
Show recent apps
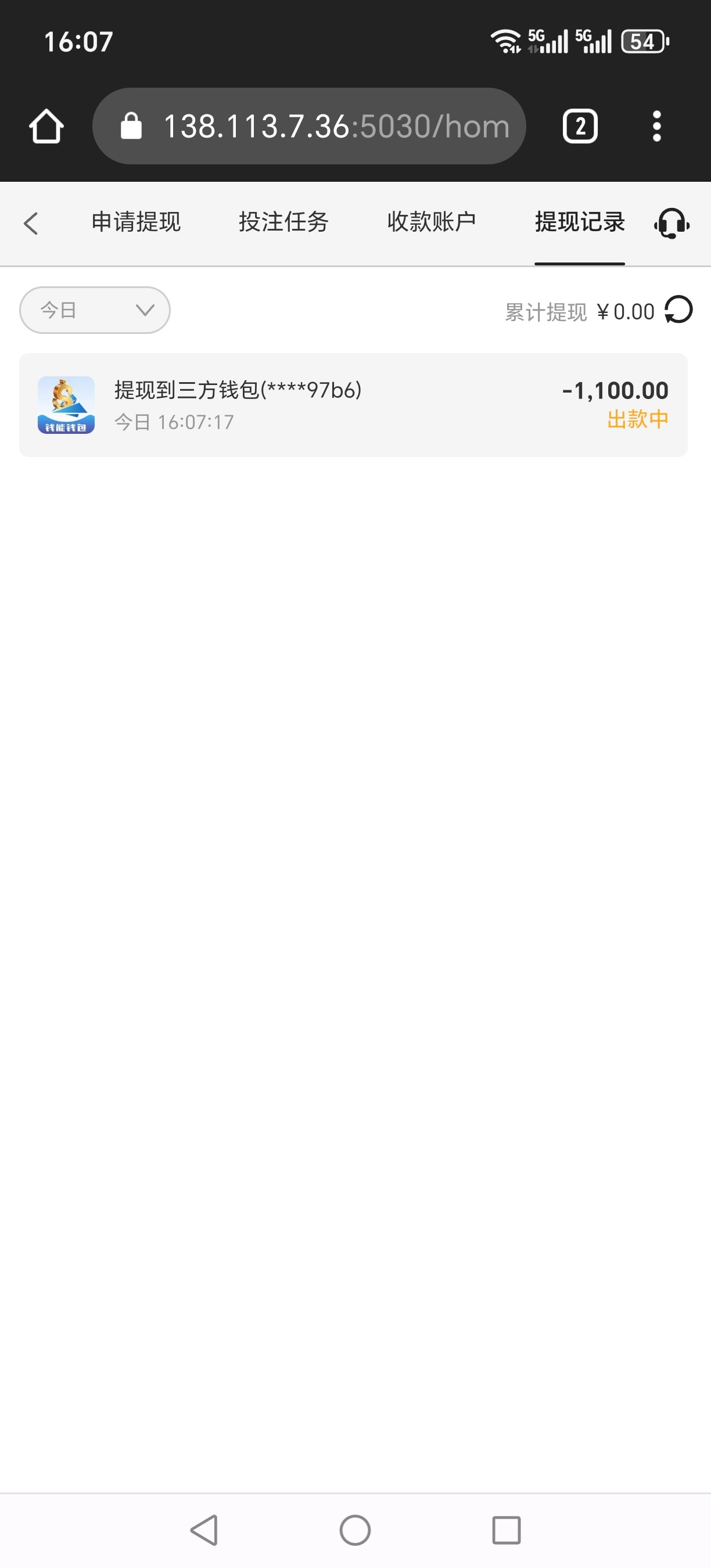[506, 1530]
